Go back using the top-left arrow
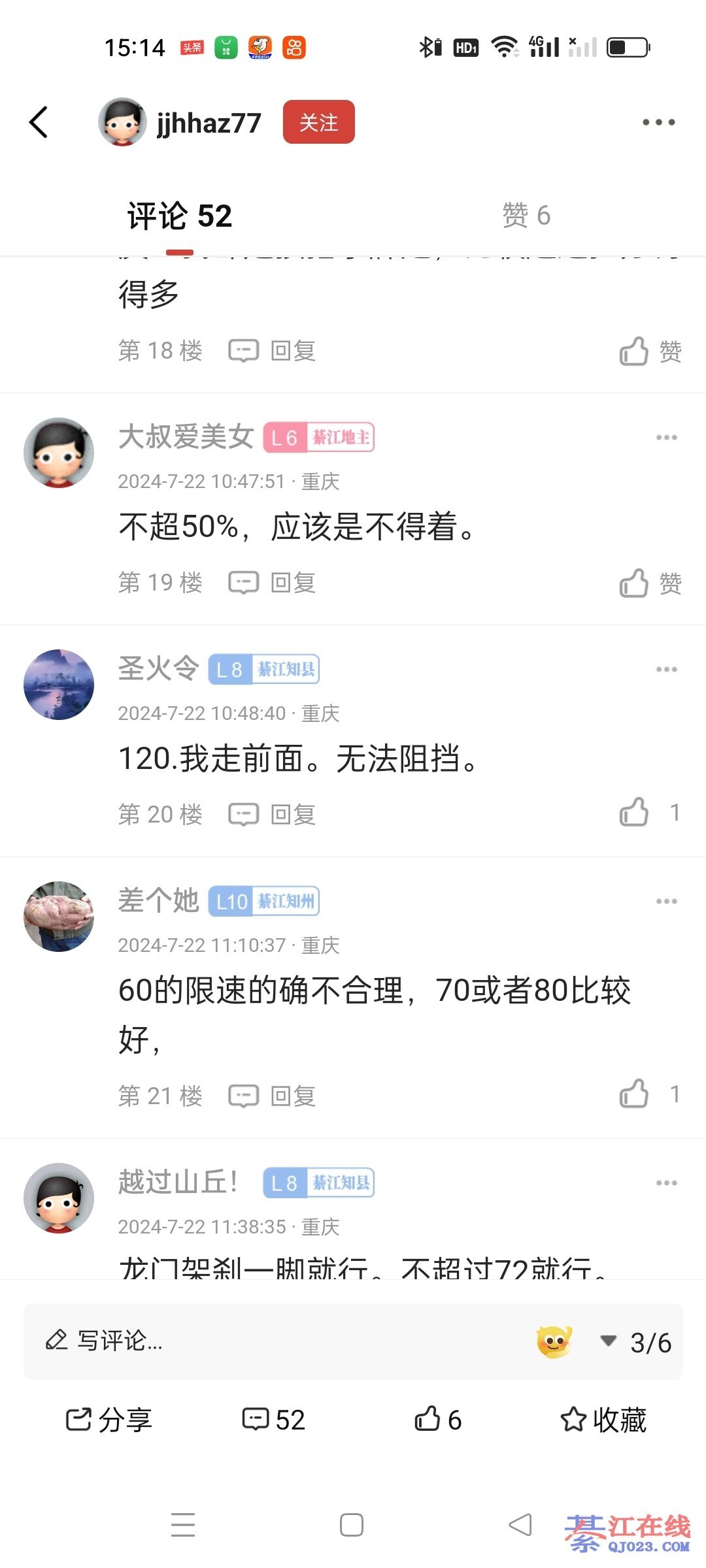Screen dimensions: 706x1568 click(x=39, y=122)
